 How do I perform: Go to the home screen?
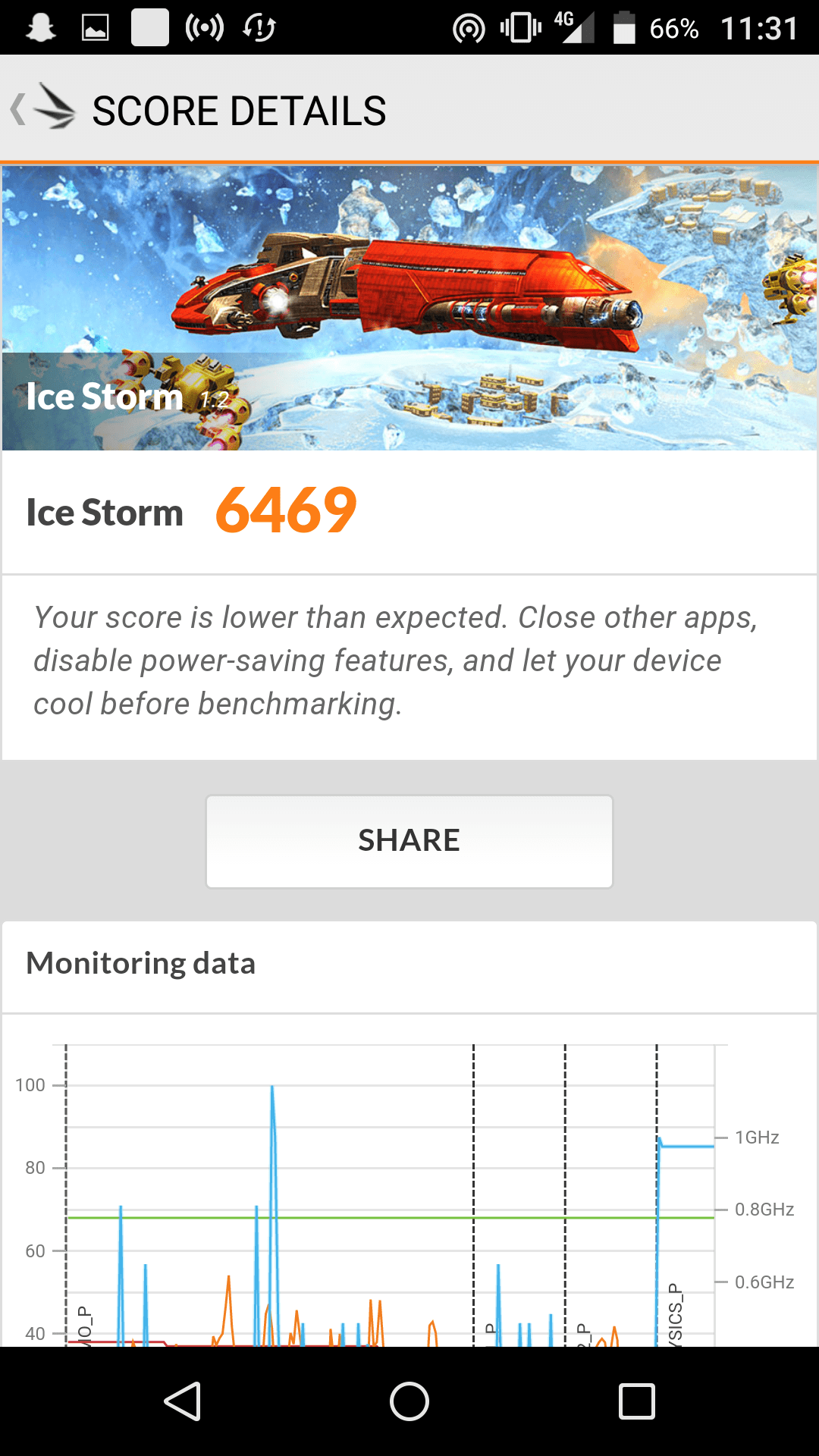[x=409, y=1401]
